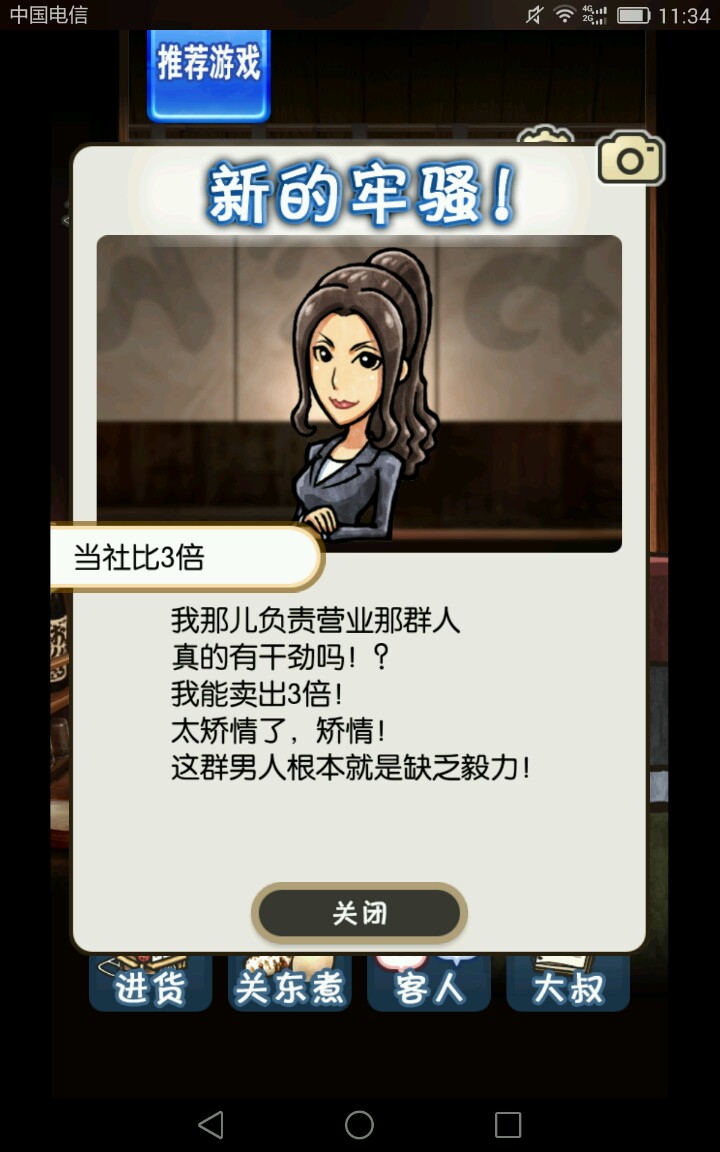Capture a screenshot with the camera icon
The width and height of the screenshot is (720, 1152).
pyautogui.click(x=630, y=160)
